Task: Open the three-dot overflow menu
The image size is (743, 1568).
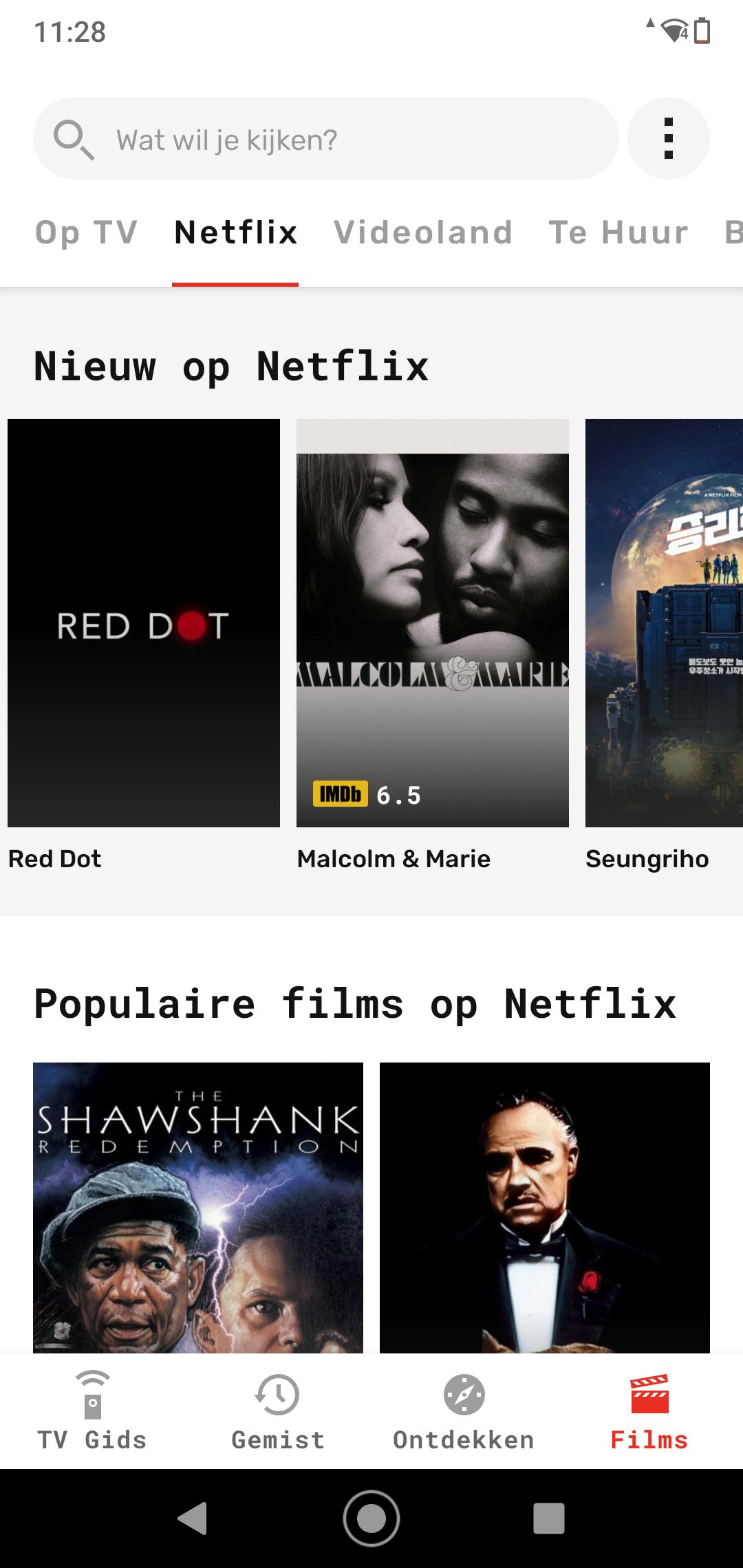Action: [x=668, y=139]
